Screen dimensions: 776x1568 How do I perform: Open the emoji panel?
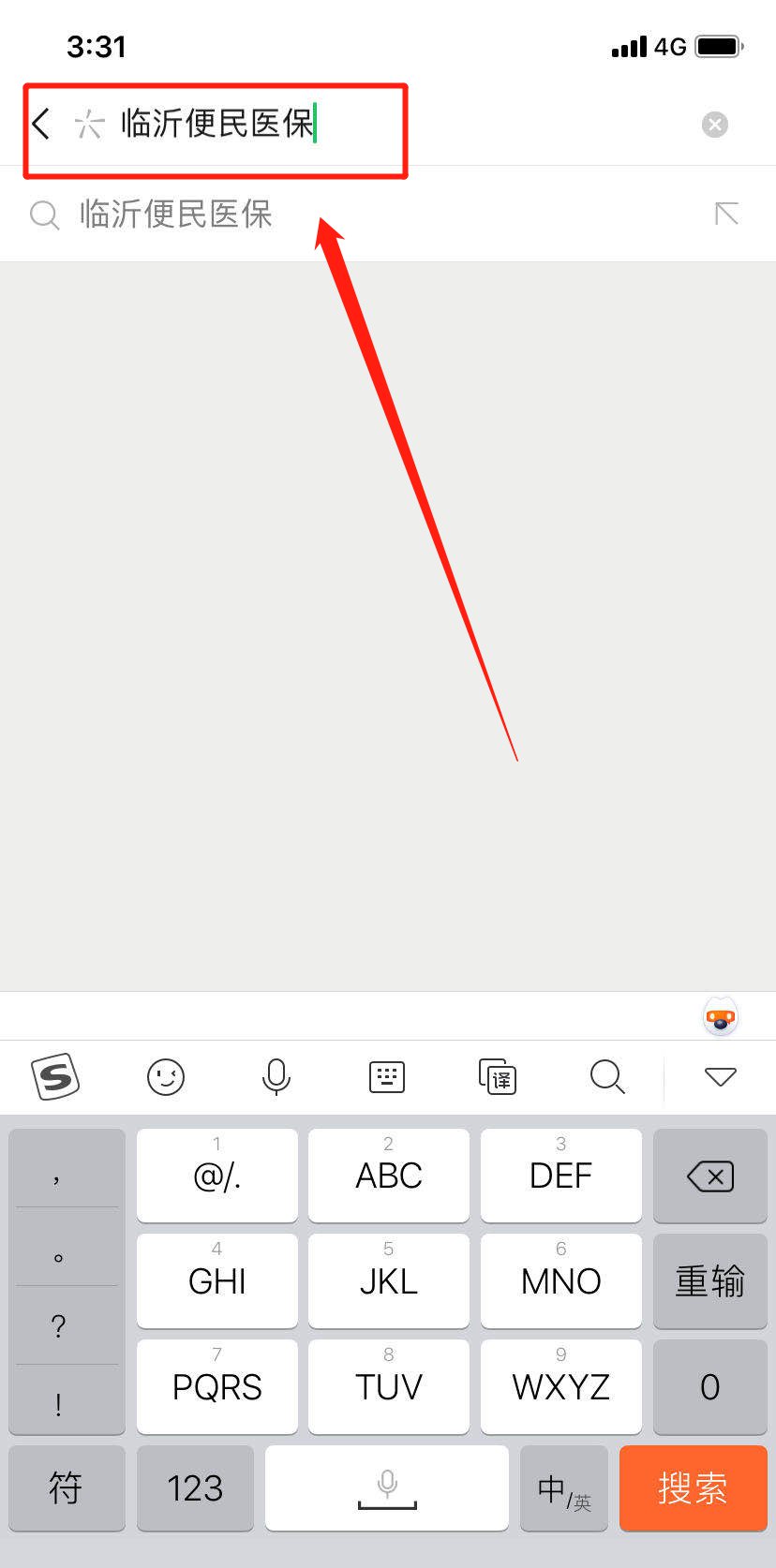coord(166,1076)
